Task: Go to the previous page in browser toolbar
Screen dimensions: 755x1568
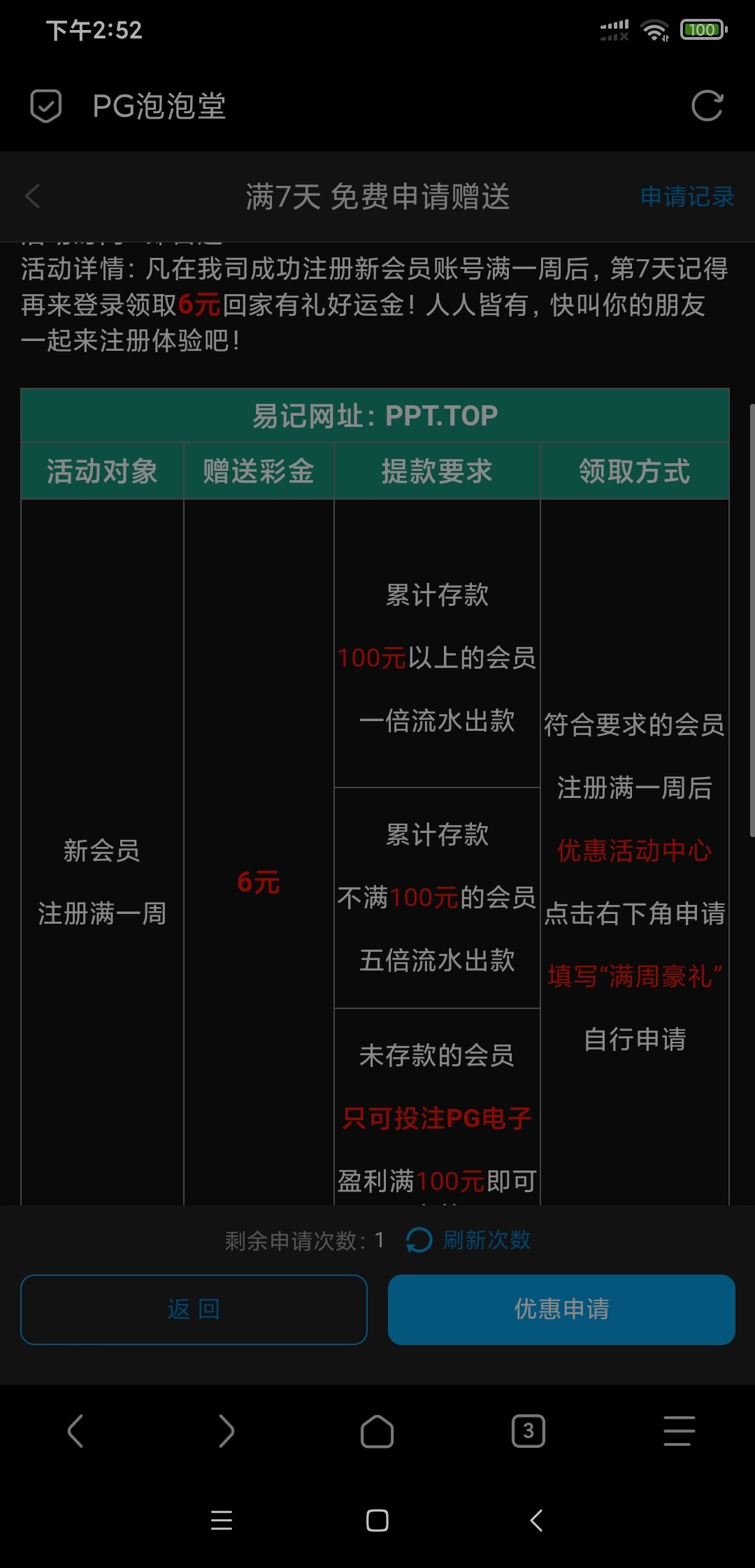Action: [x=75, y=1430]
